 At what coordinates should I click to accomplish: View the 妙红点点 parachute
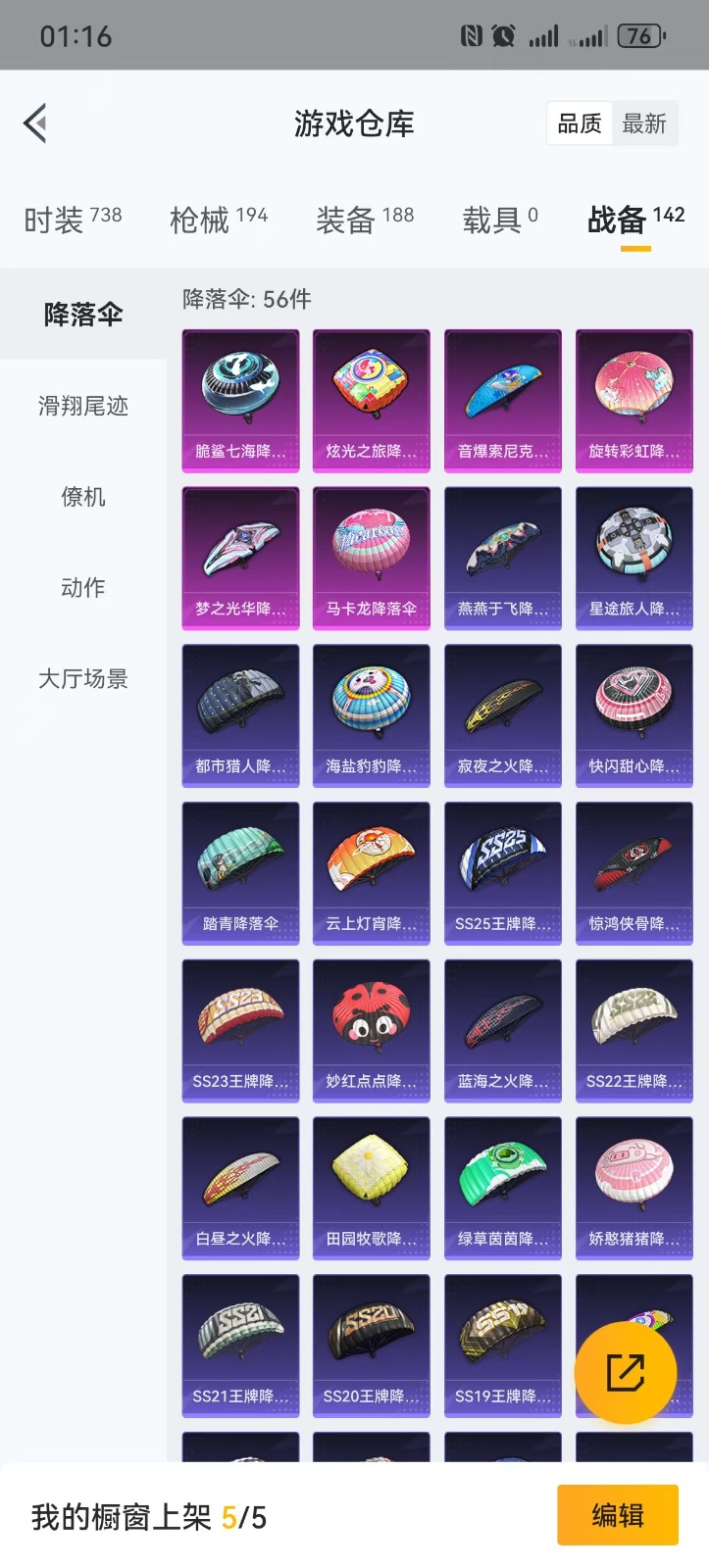click(x=372, y=1031)
